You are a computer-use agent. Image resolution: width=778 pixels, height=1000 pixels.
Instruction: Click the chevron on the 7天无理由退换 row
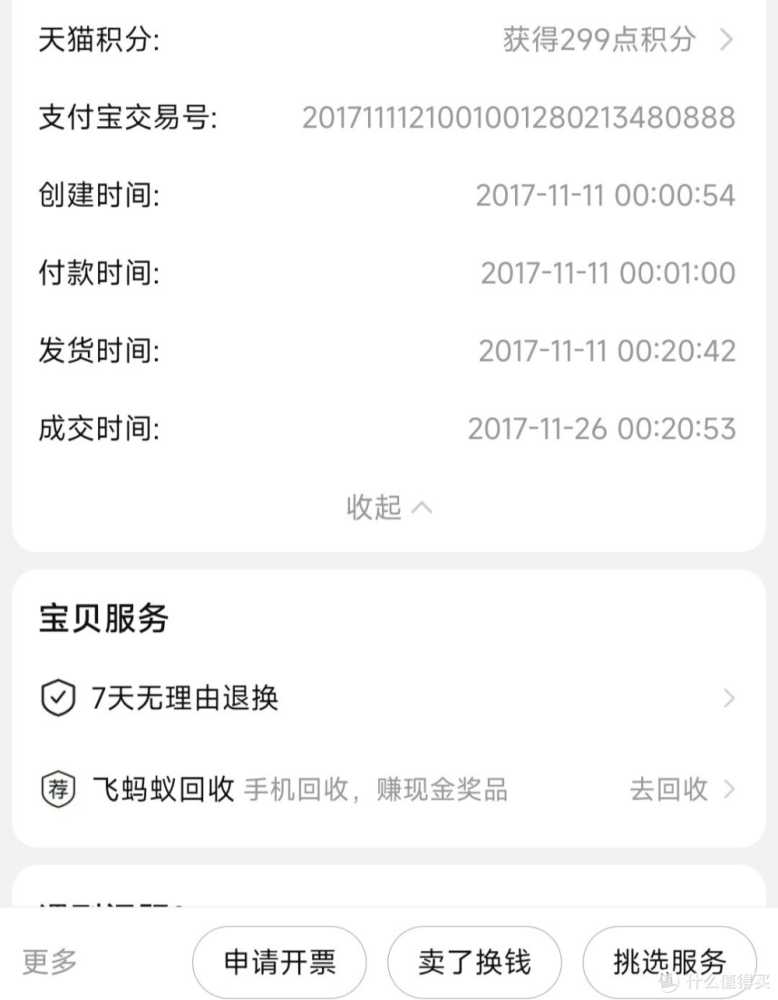coord(731,697)
